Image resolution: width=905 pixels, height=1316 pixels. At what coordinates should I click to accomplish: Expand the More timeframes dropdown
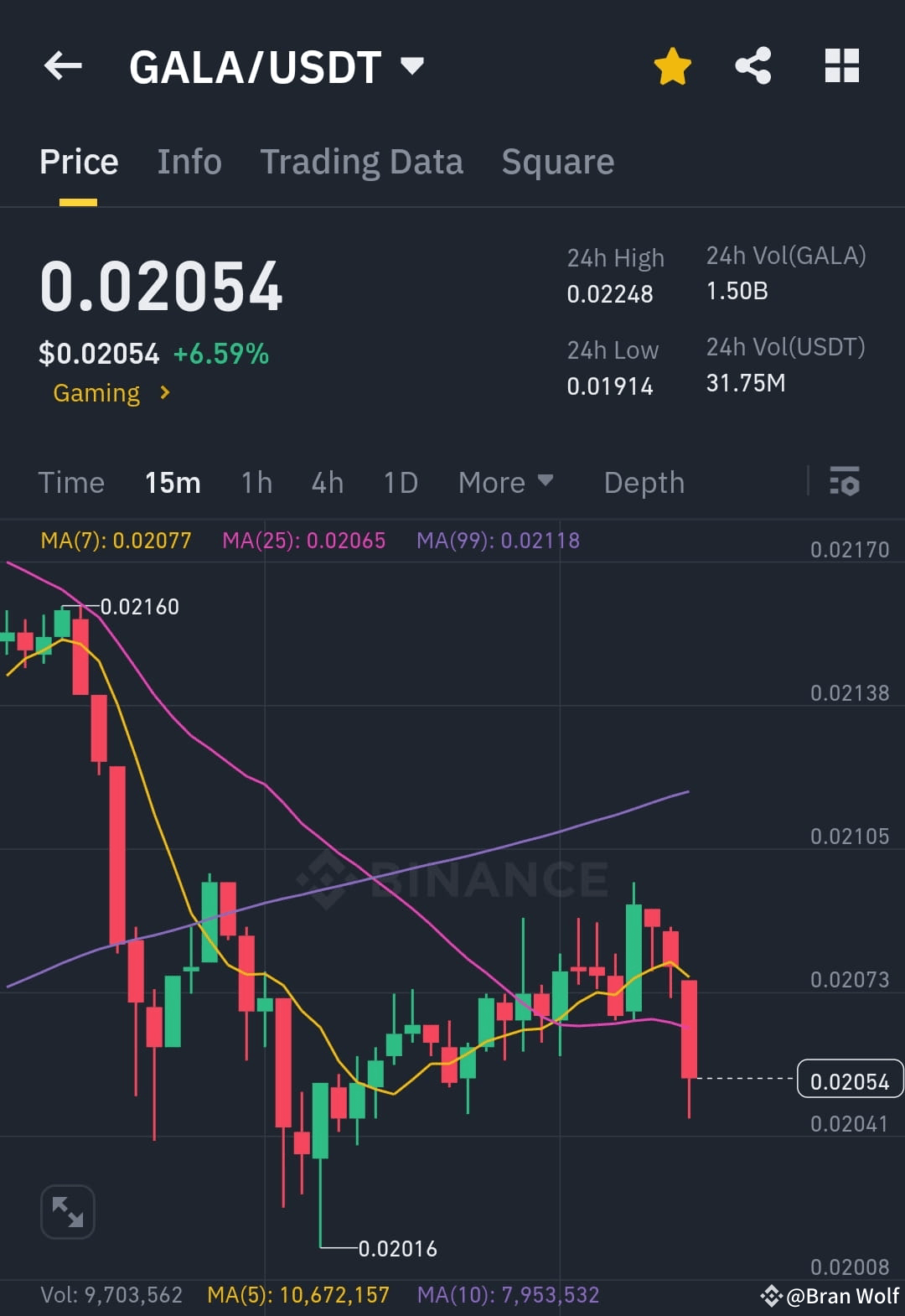click(505, 482)
